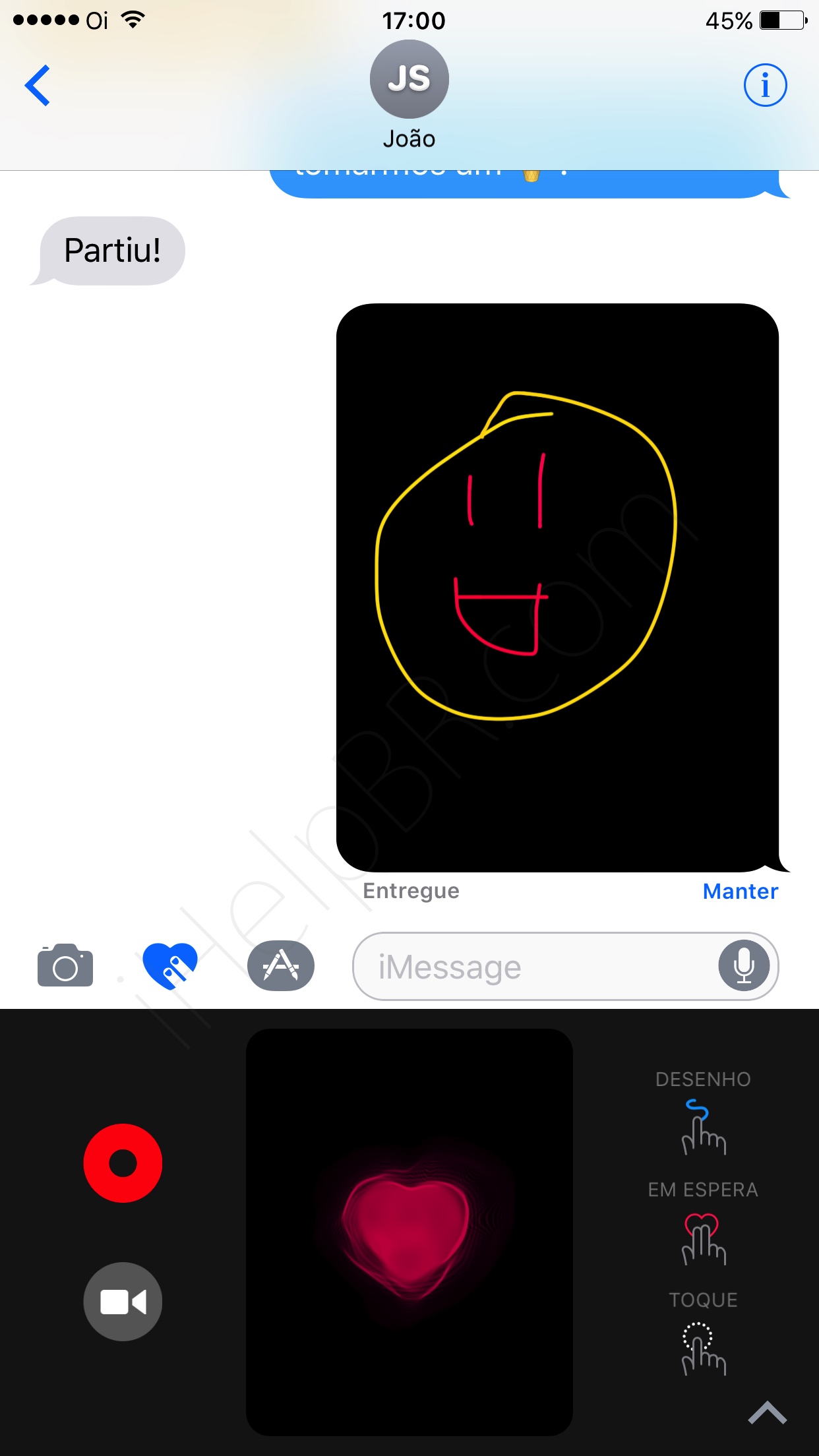This screenshot has height=1456, width=819.
Task: Open João's contact avatar
Action: [x=409, y=80]
